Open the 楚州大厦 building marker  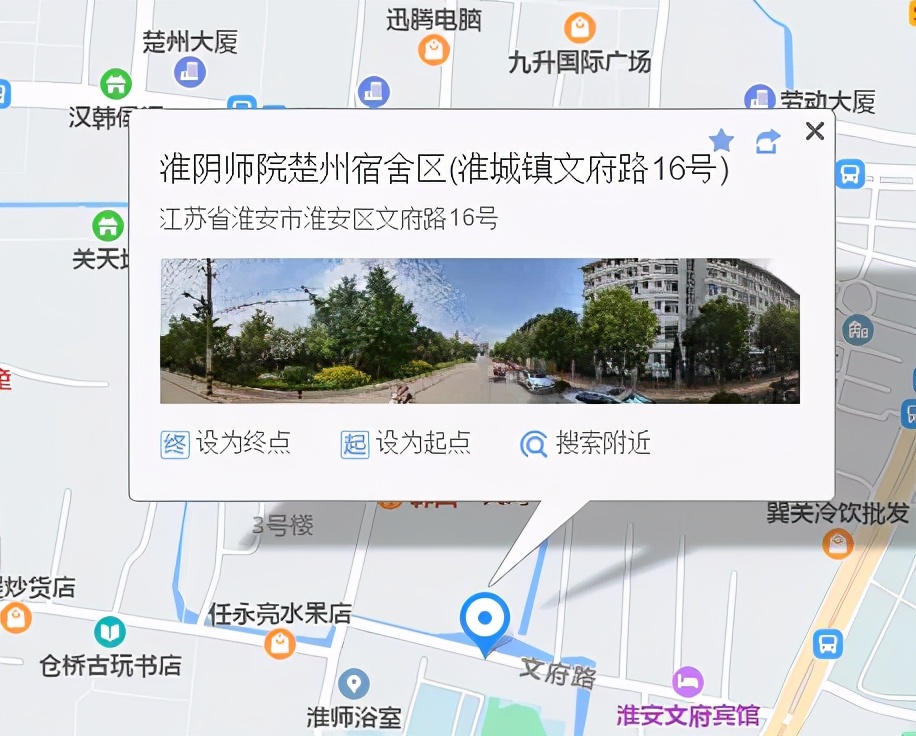(x=188, y=71)
